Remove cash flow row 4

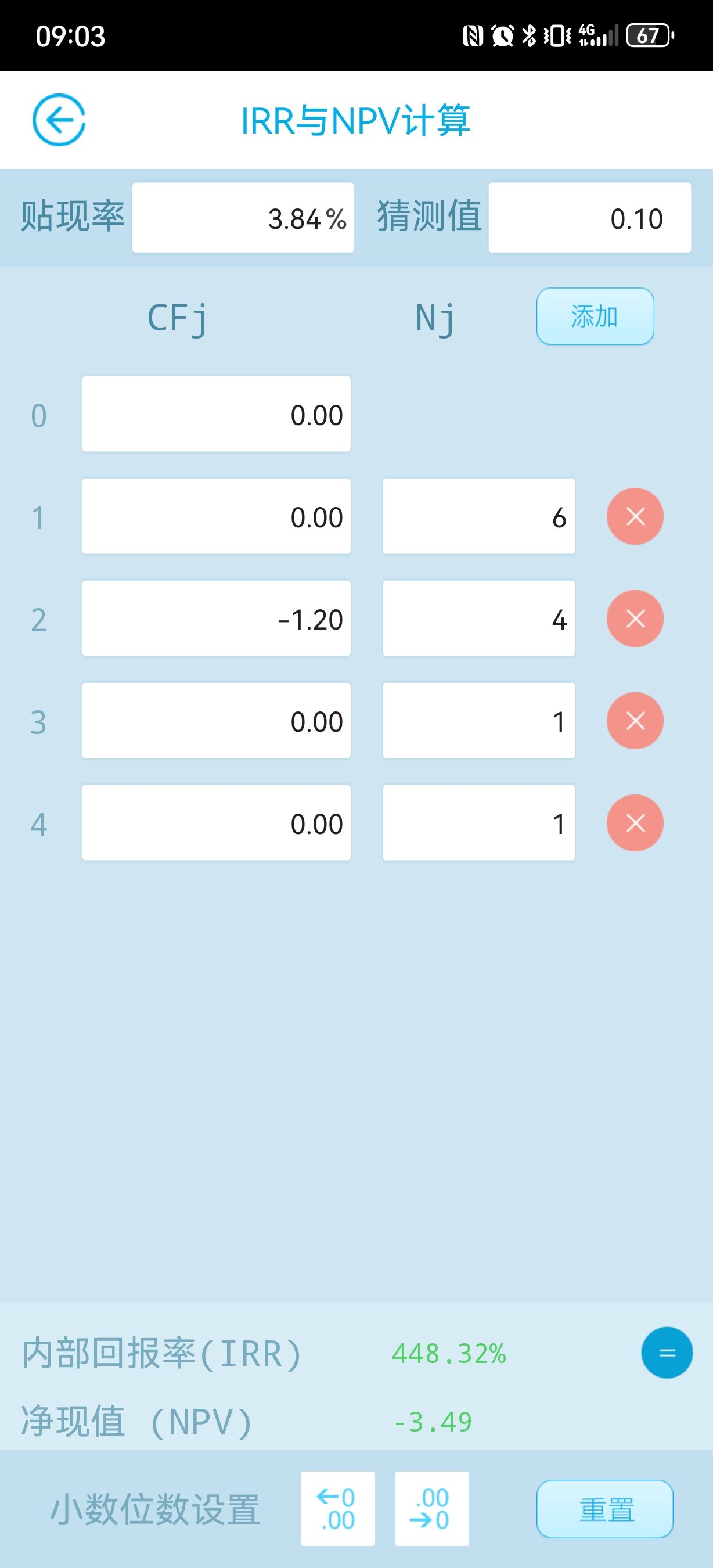pos(635,823)
